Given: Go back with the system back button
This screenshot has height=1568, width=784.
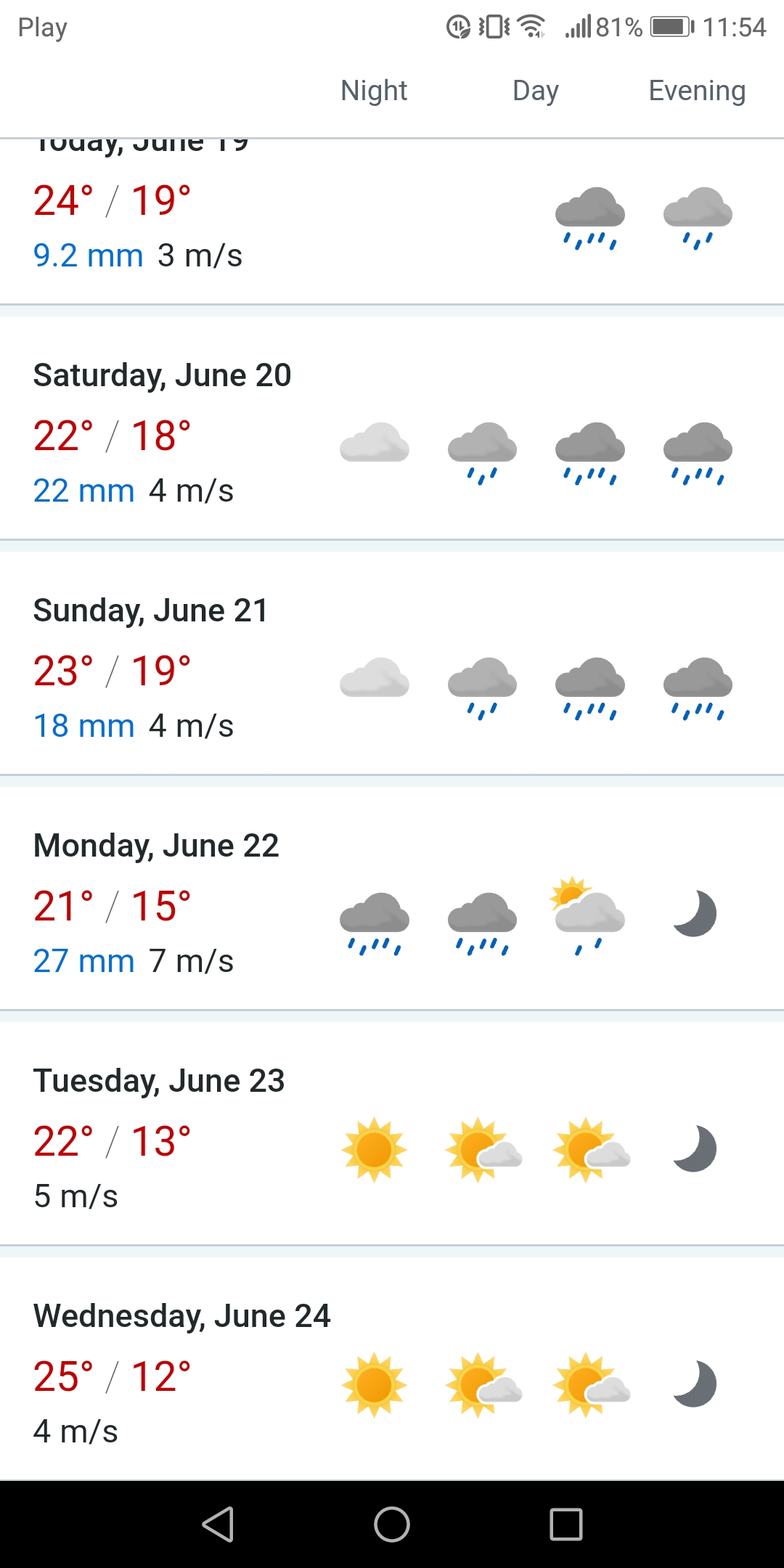Looking at the screenshot, I should point(218,1524).
